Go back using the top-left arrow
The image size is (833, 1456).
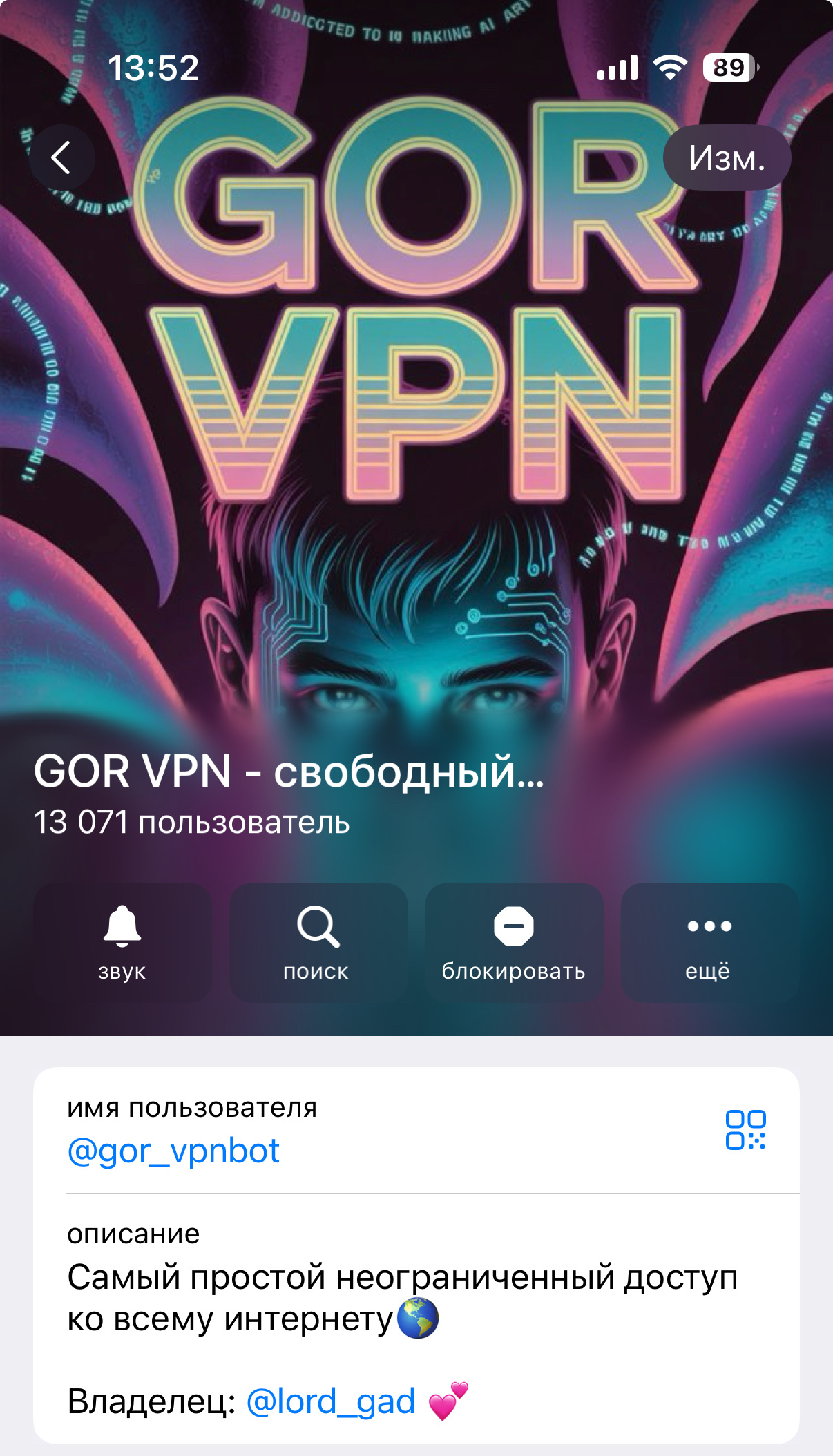coord(61,157)
